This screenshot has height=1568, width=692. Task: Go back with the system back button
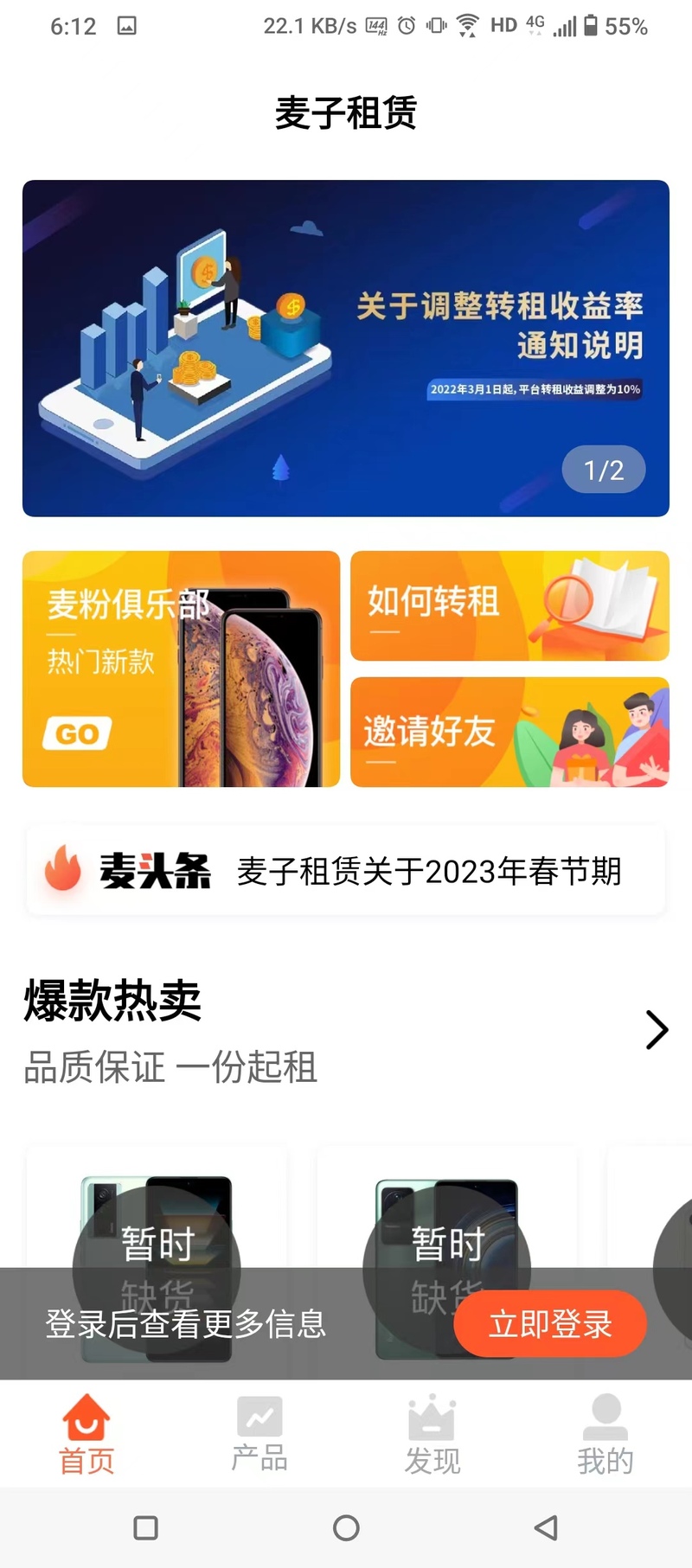(546, 1528)
